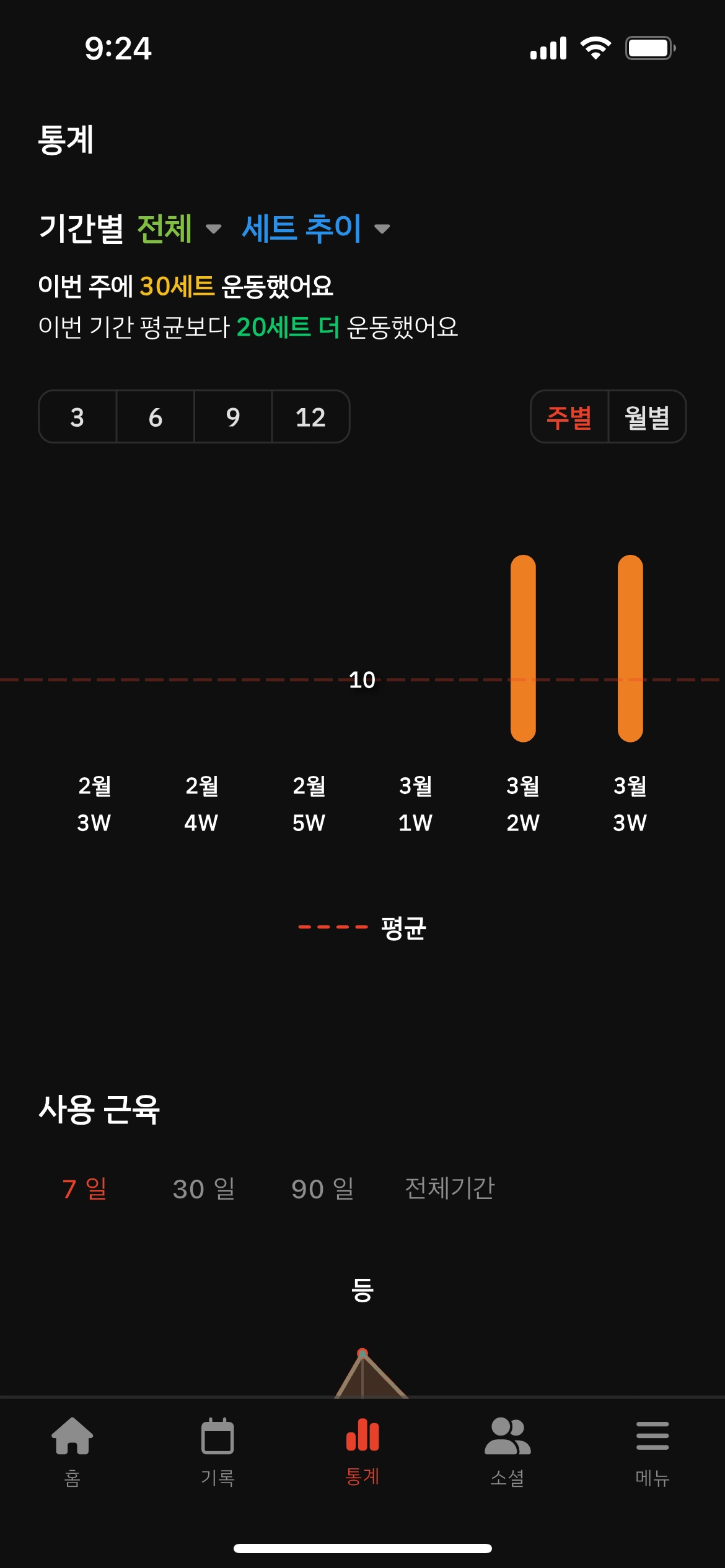The height and width of the screenshot is (1568, 725).
Task: Switch to 월별 monthly view
Action: pyautogui.click(x=647, y=417)
